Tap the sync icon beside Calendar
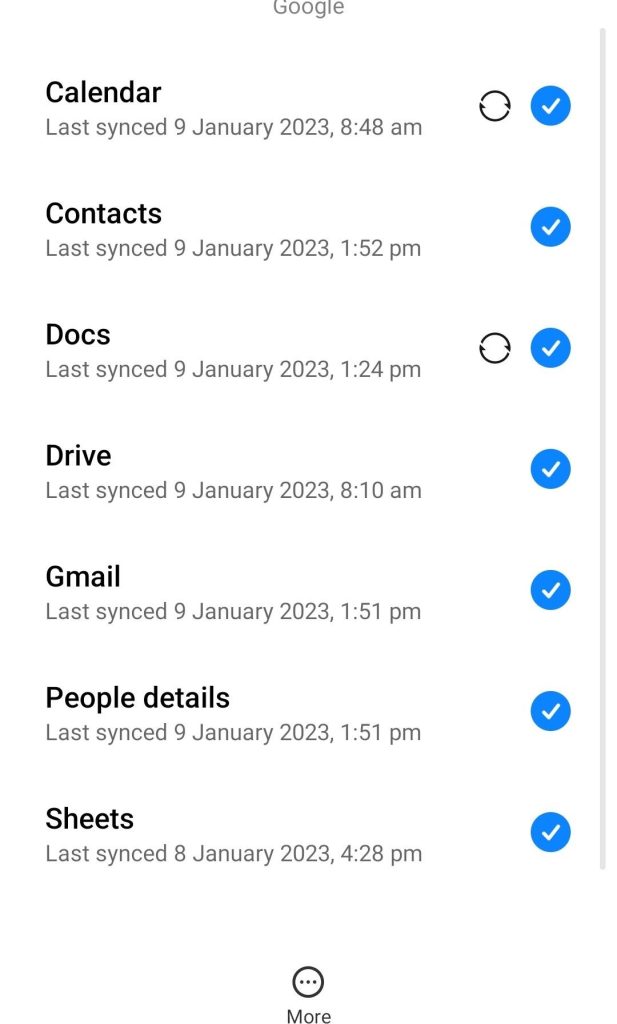 point(494,106)
